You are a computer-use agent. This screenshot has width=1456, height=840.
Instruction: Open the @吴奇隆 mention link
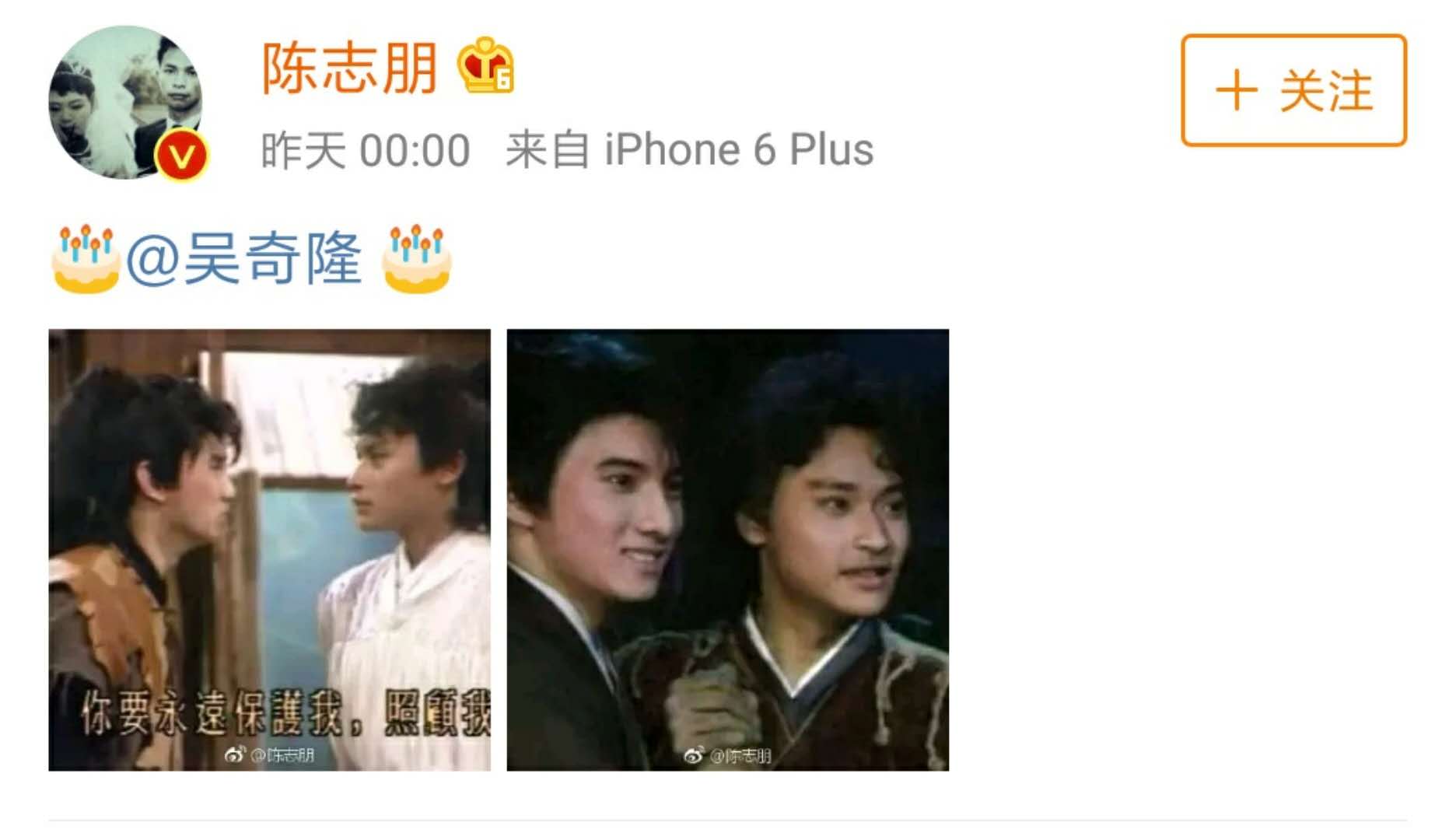[244, 259]
